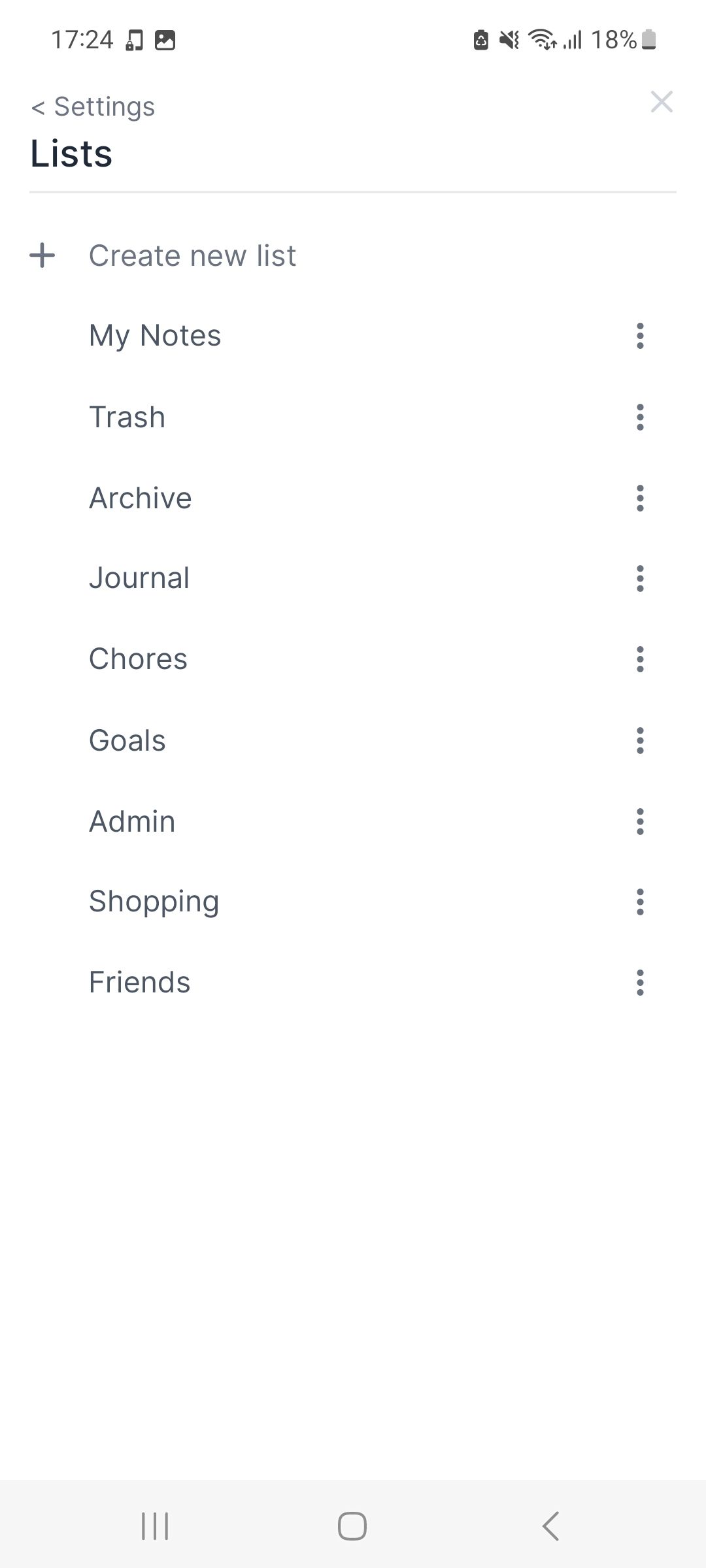Open the three-dot menu for My Notes
Viewport: 706px width, 1568px height.
coord(640,336)
